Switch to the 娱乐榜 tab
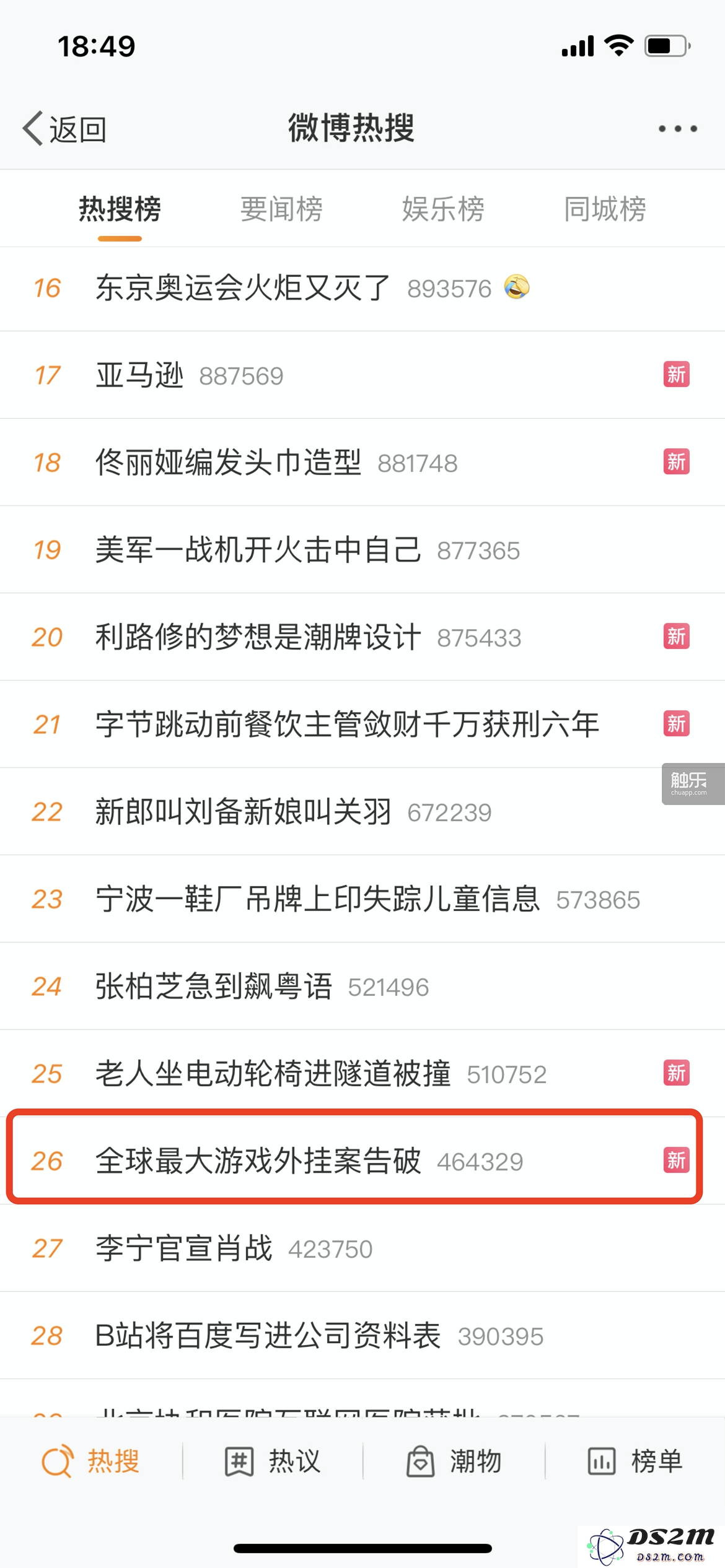This screenshot has height=1568, width=725. [443, 209]
